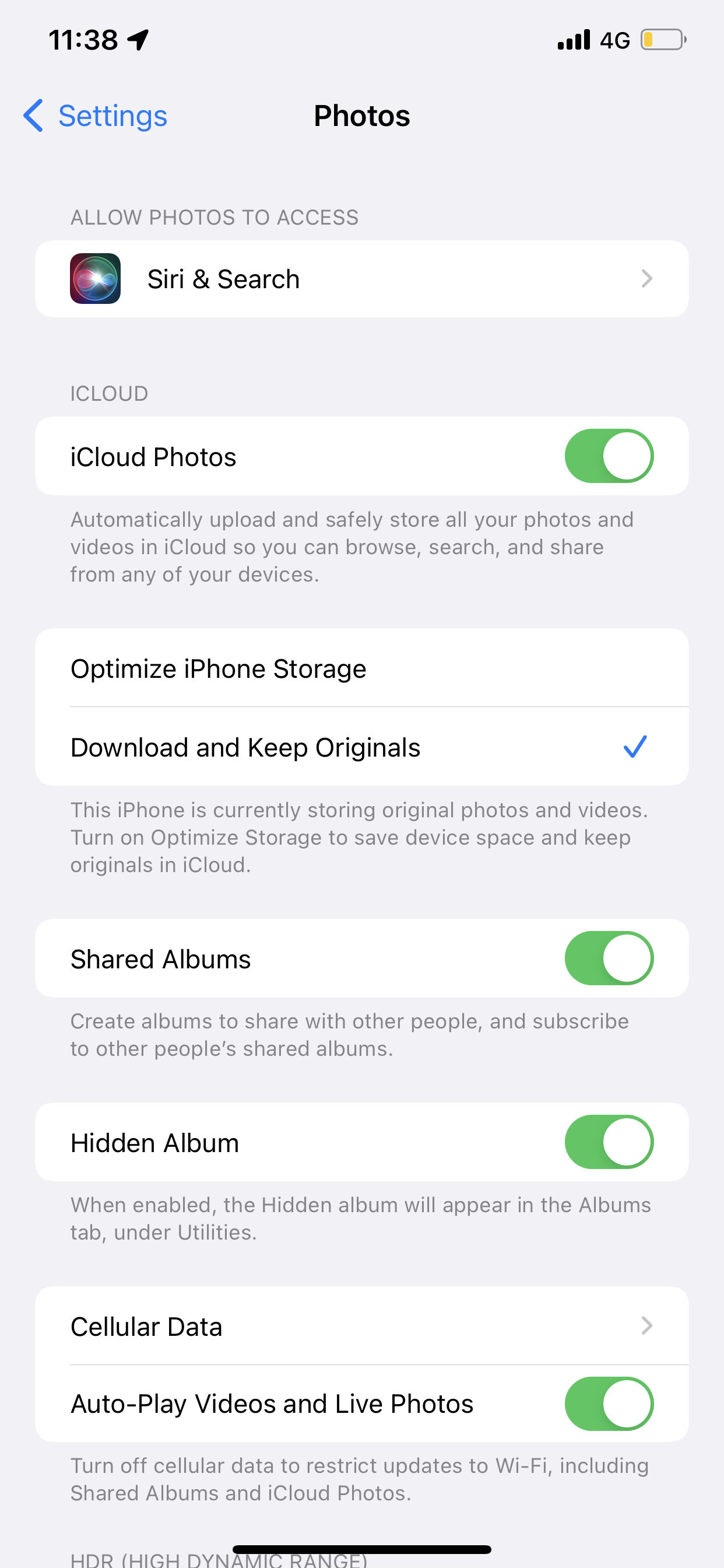
Task: Select Optimize iPhone Storage
Action: pyautogui.click(x=362, y=668)
